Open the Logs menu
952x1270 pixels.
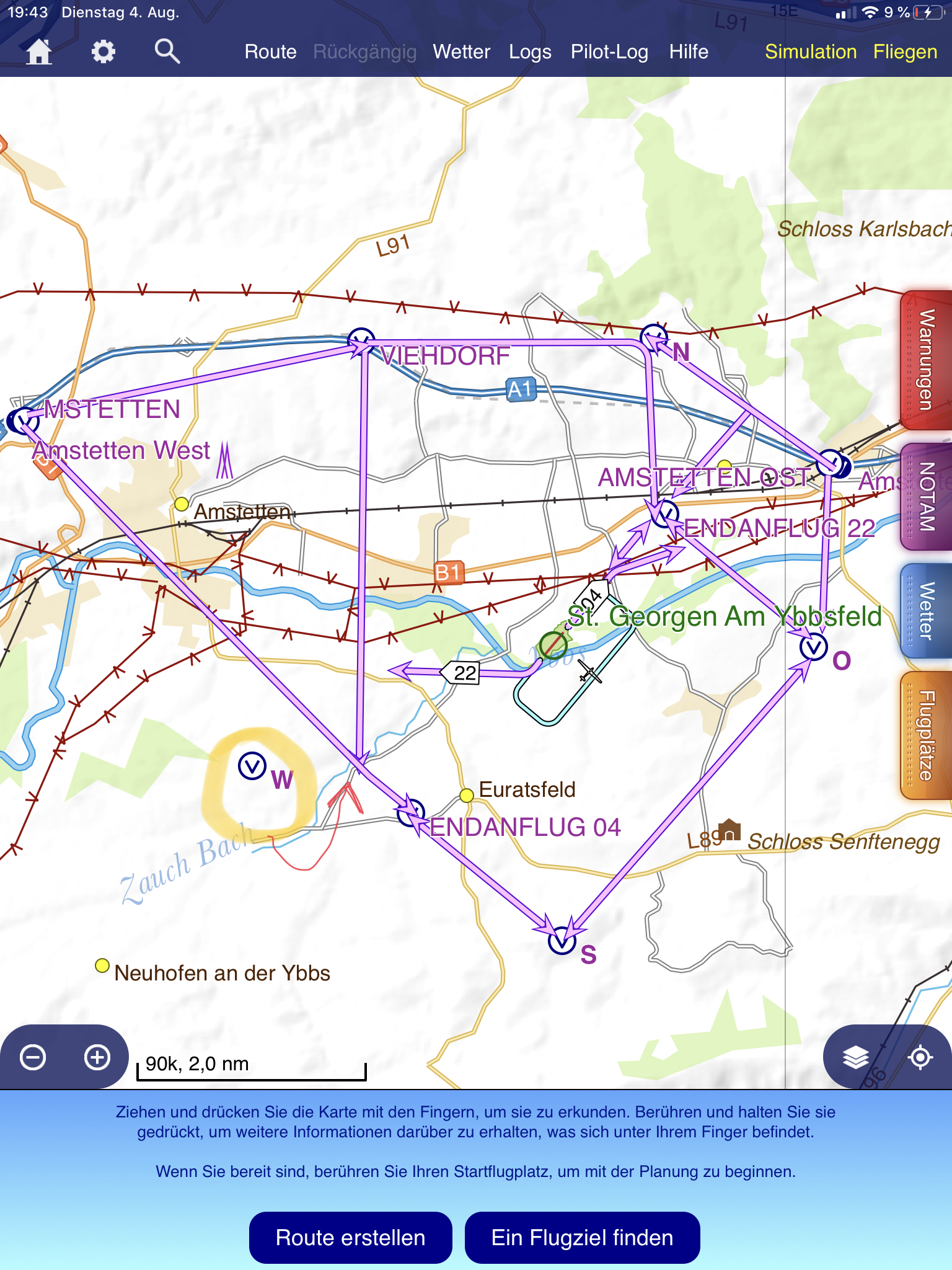tap(530, 51)
